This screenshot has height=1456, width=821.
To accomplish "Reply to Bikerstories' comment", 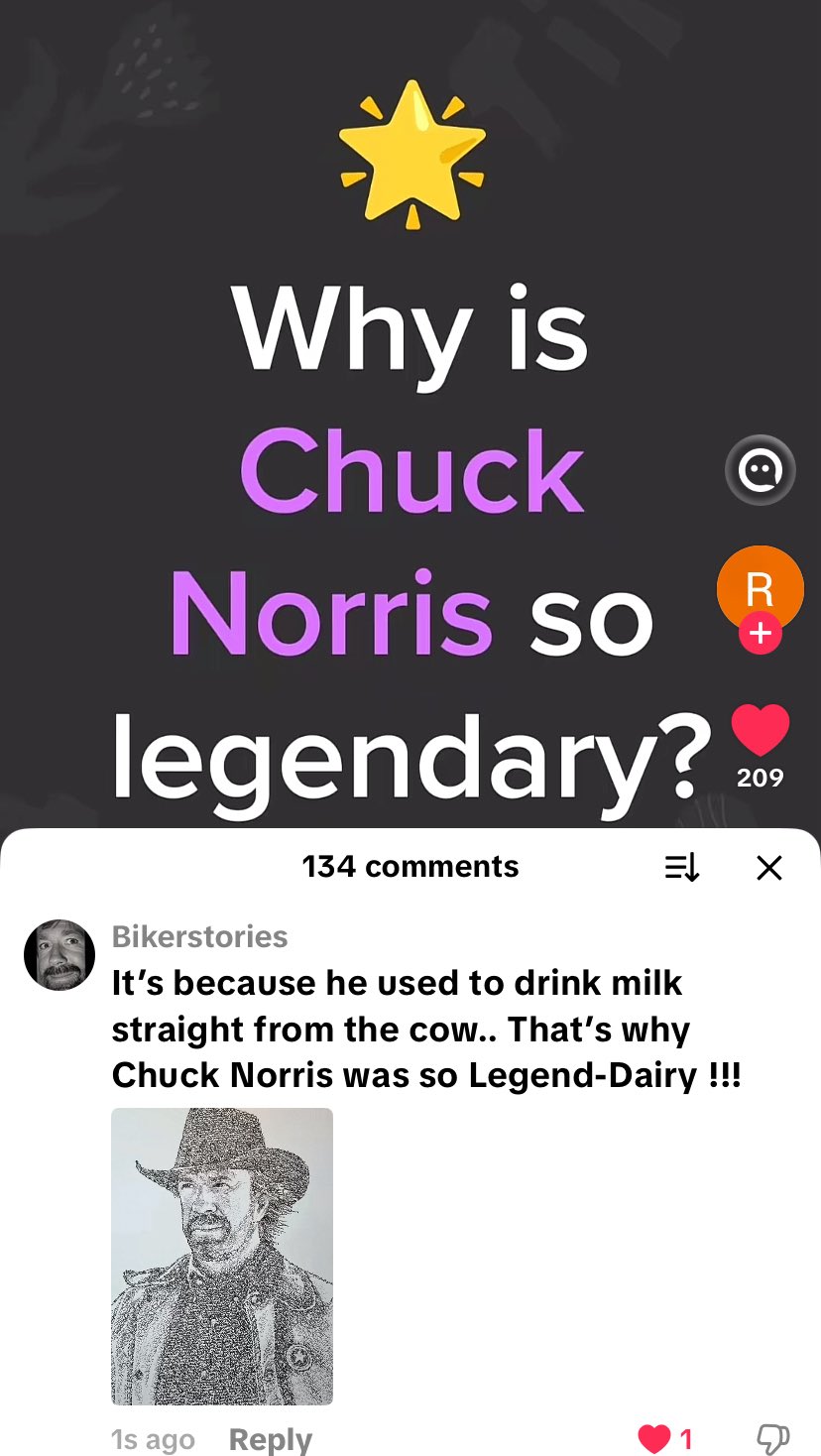I will point(270,1439).
